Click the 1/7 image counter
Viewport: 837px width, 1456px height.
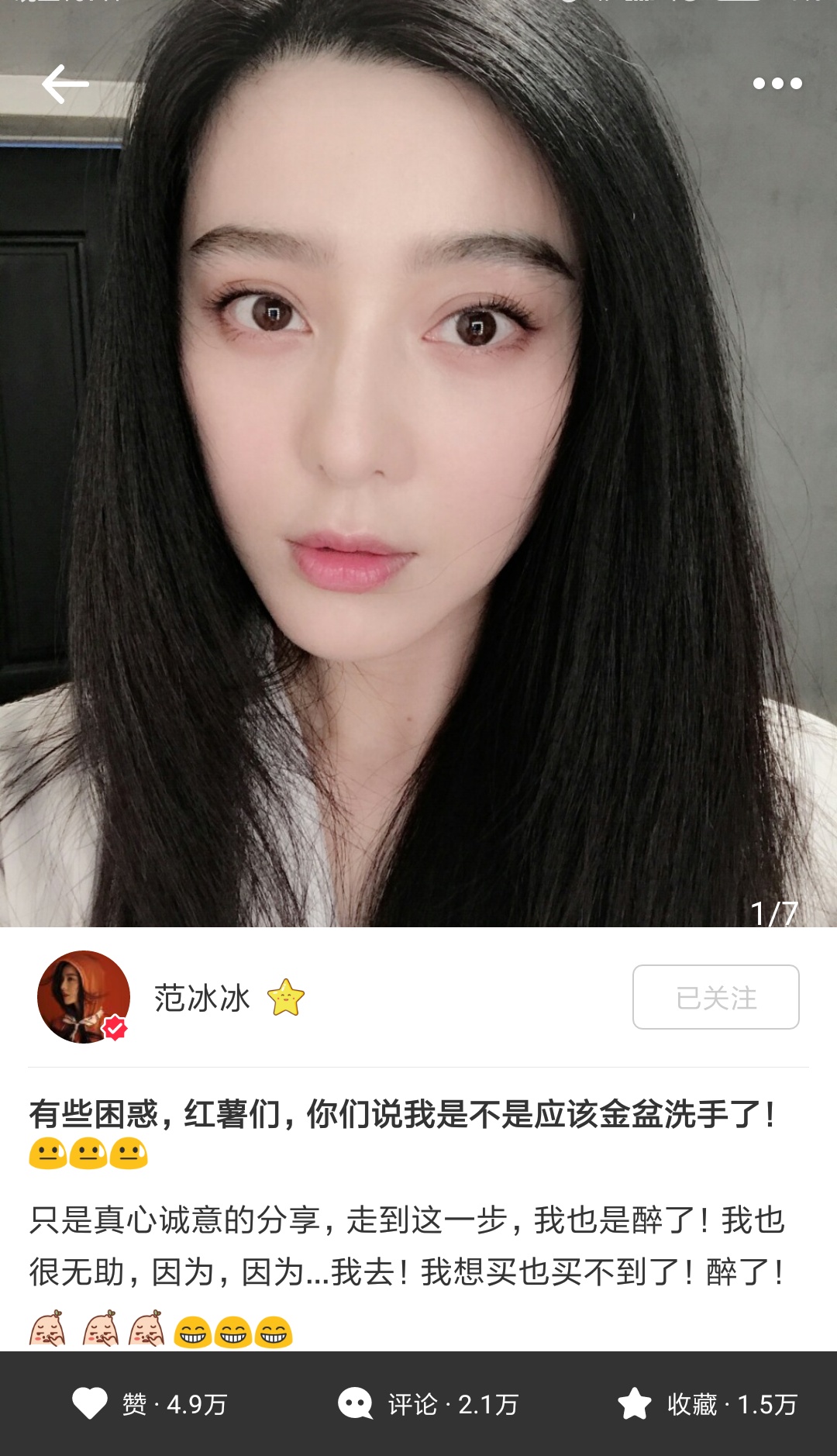pyautogui.click(x=773, y=915)
